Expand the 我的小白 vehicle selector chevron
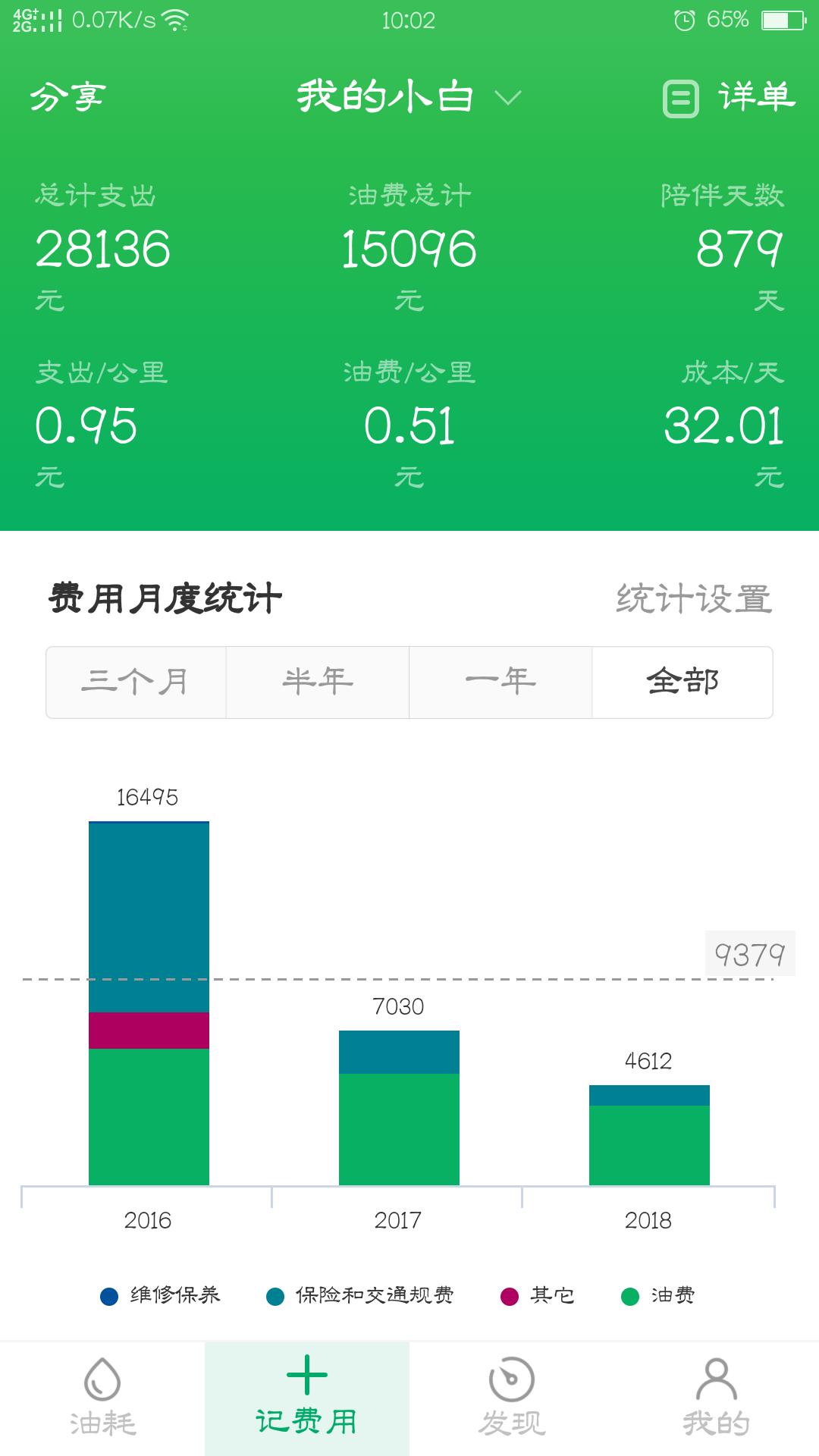Image resolution: width=819 pixels, height=1456 pixels. coord(510,97)
